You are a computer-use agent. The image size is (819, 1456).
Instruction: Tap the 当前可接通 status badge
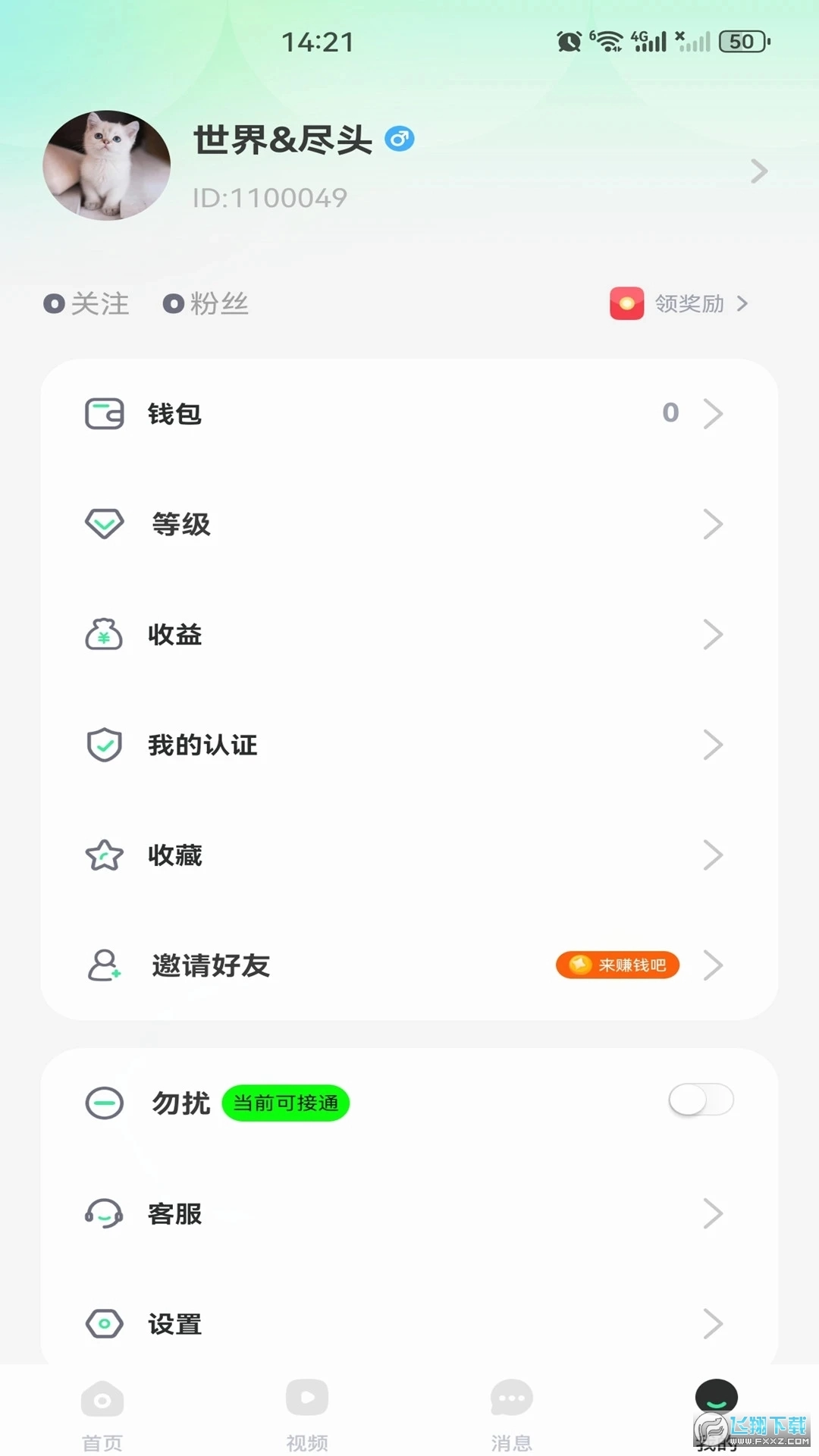click(286, 1103)
